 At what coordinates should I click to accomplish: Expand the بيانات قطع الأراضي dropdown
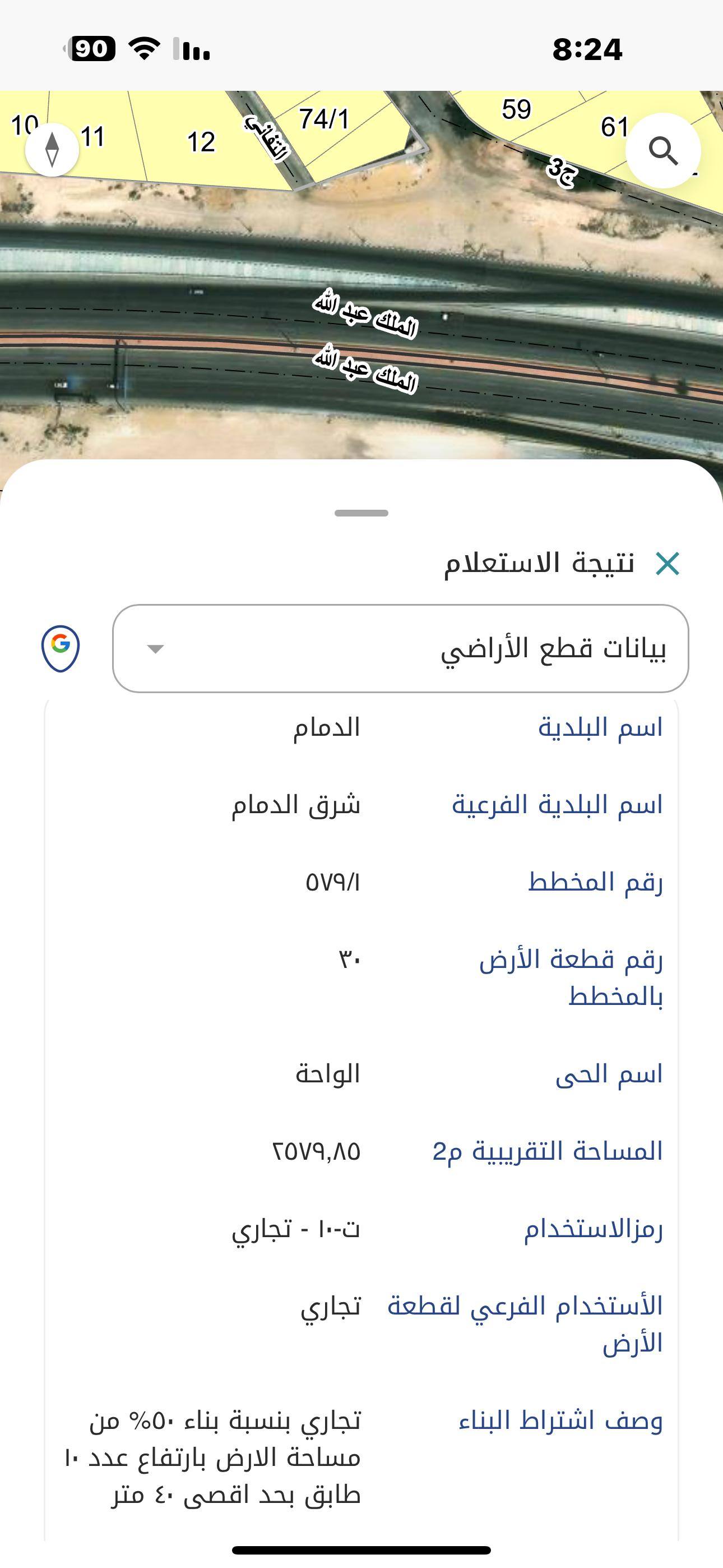click(400, 648)
